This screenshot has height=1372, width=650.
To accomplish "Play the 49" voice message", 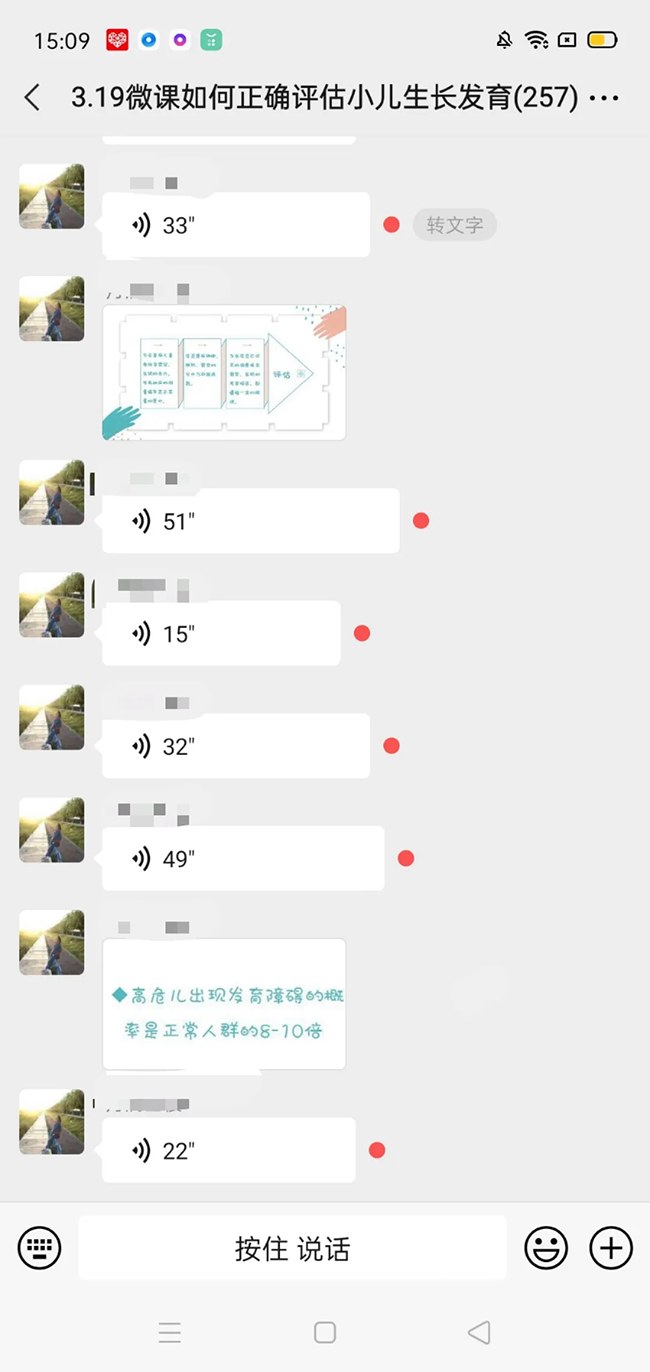I will (243, 858).
